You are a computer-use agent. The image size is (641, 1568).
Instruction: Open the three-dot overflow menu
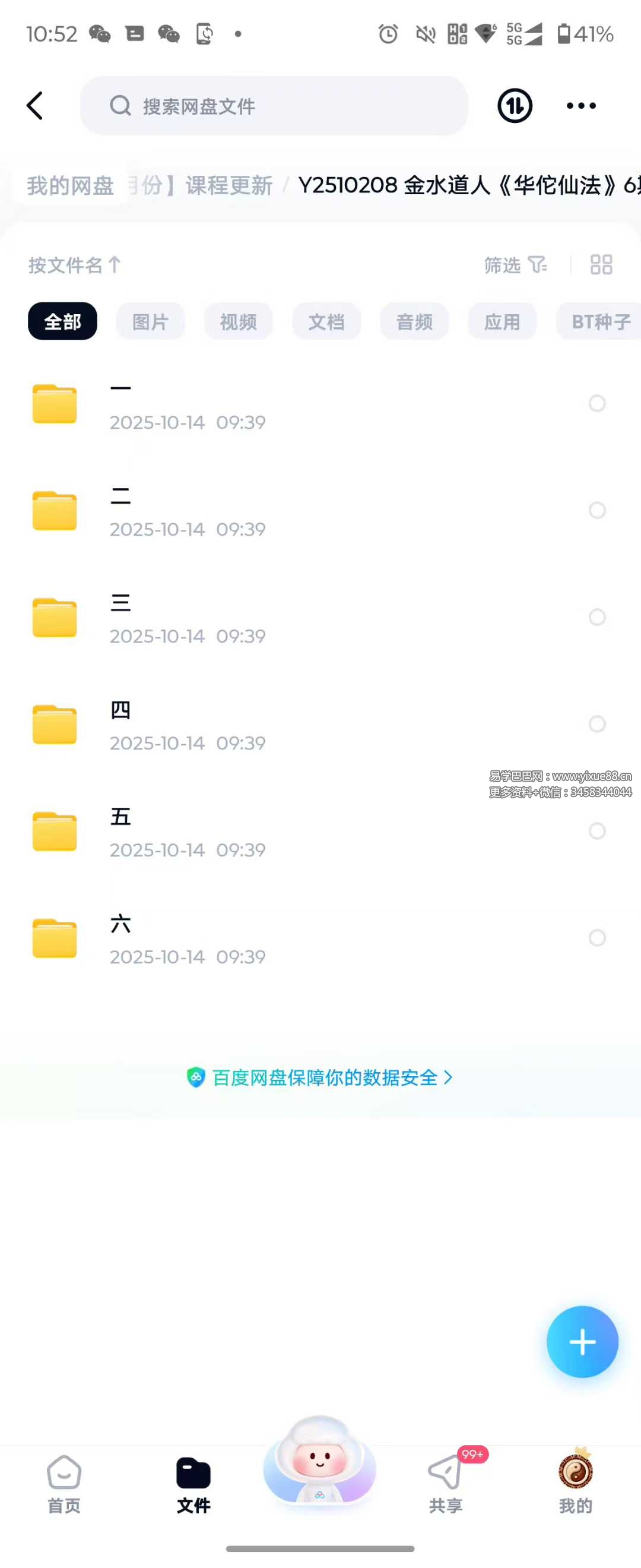tap(581, 106)
